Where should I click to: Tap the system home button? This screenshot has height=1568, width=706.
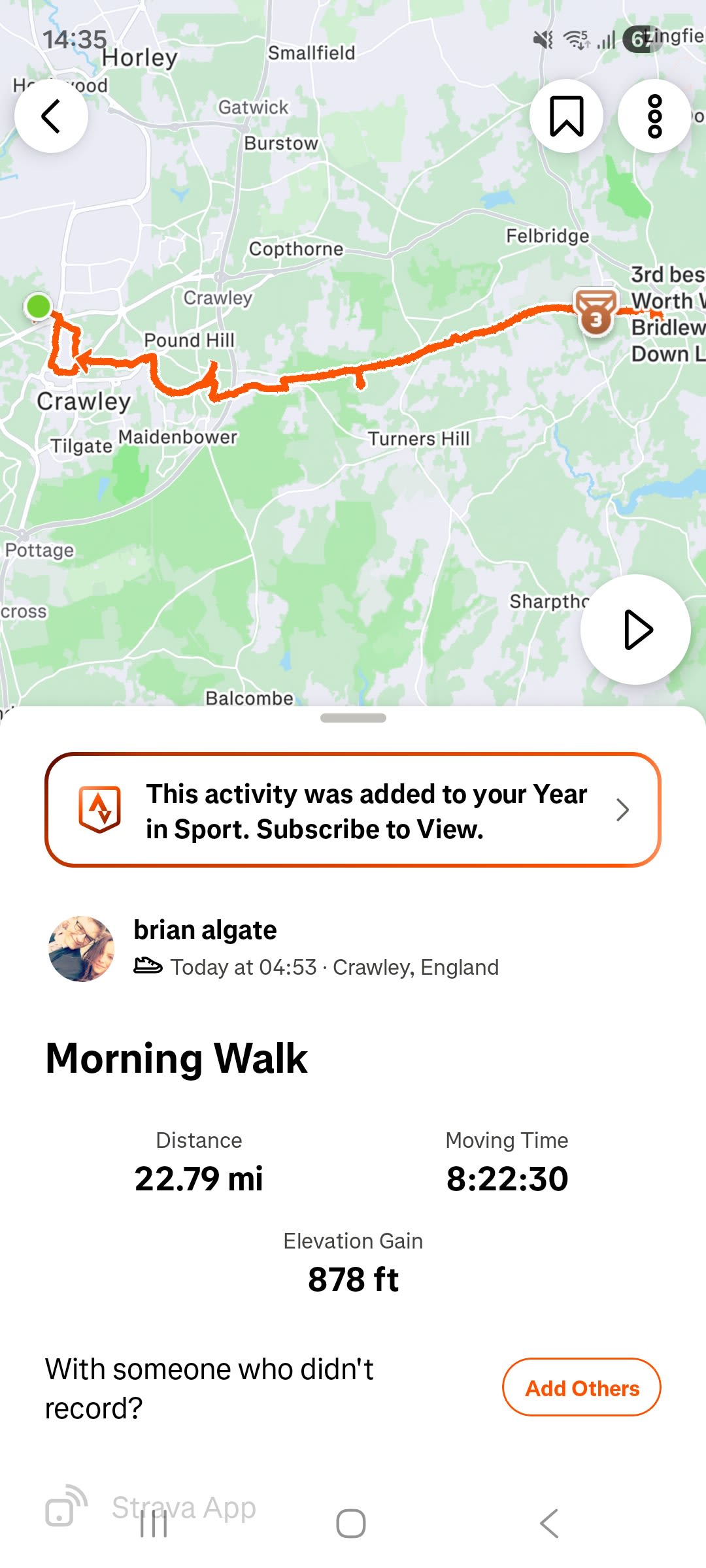[351, 1524]
